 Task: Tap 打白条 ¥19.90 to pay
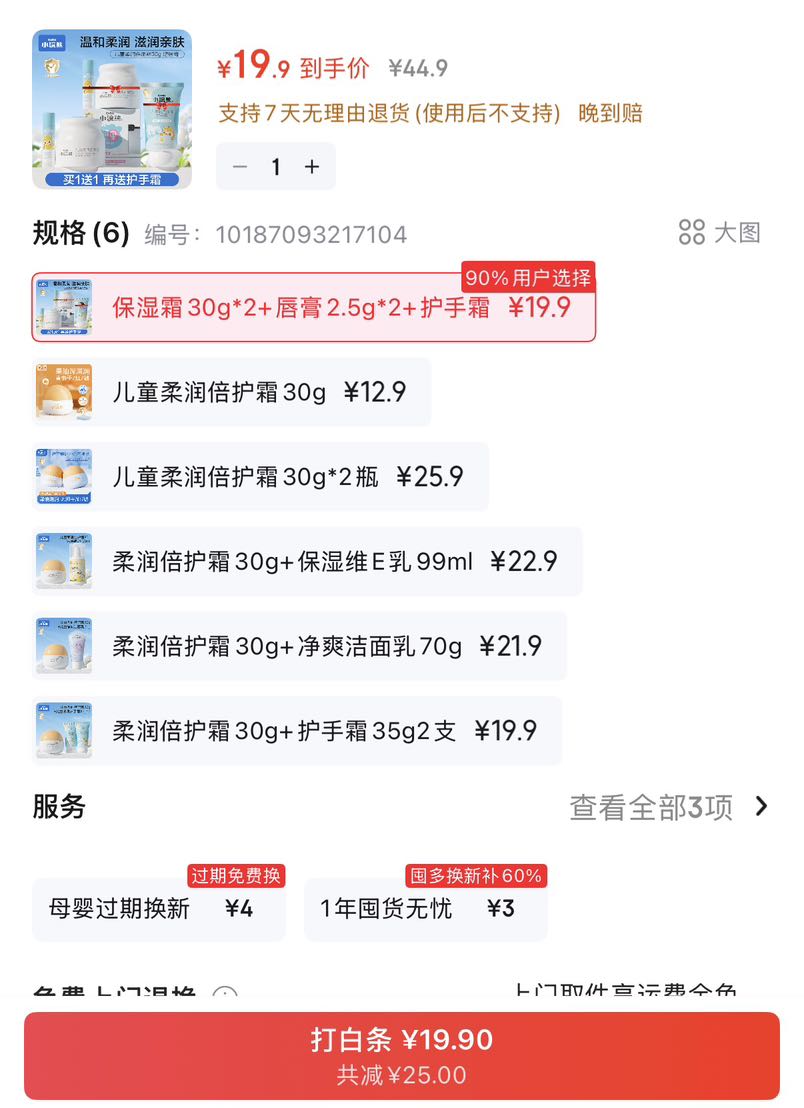click(401, 1056)
